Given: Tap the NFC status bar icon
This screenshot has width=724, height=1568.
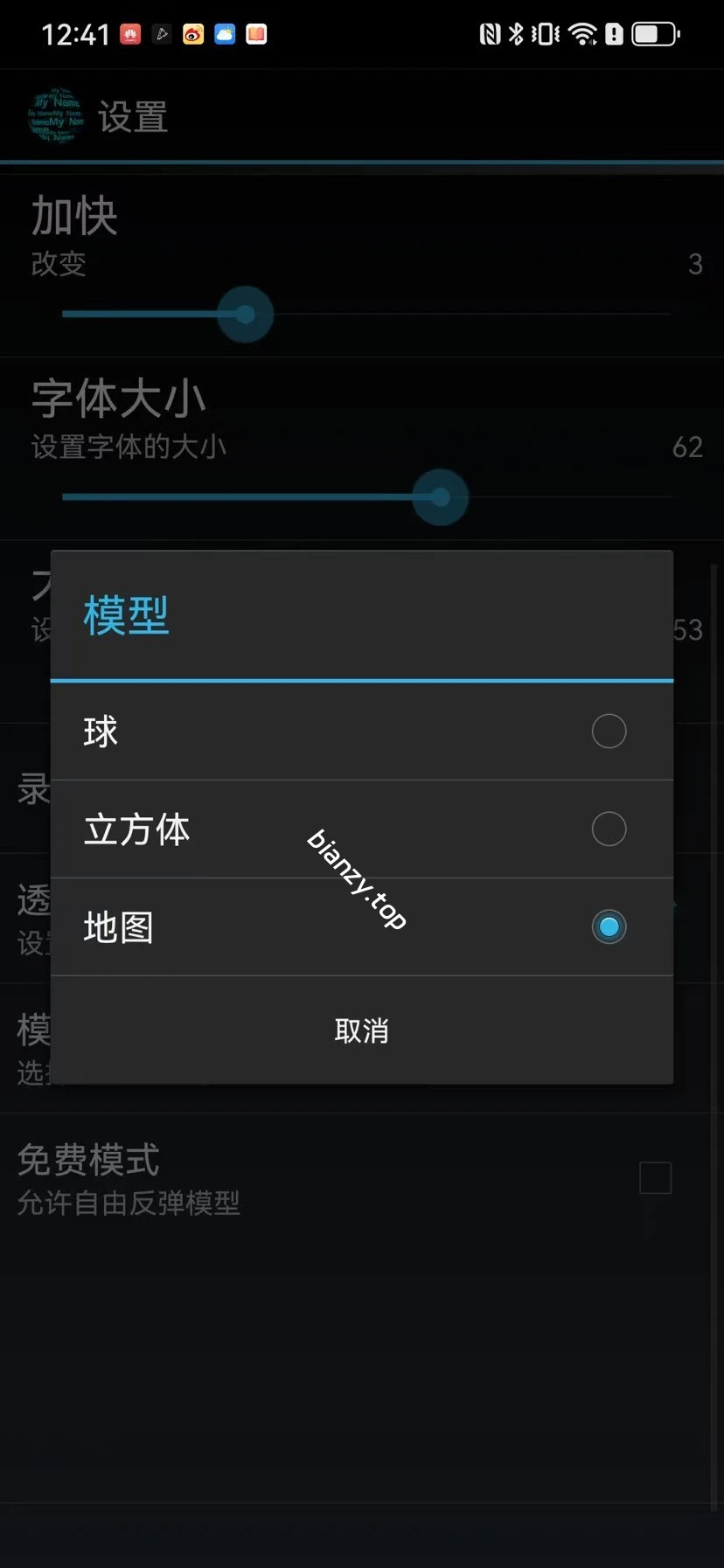Looking at the screenshot, I should pos(490,32).
